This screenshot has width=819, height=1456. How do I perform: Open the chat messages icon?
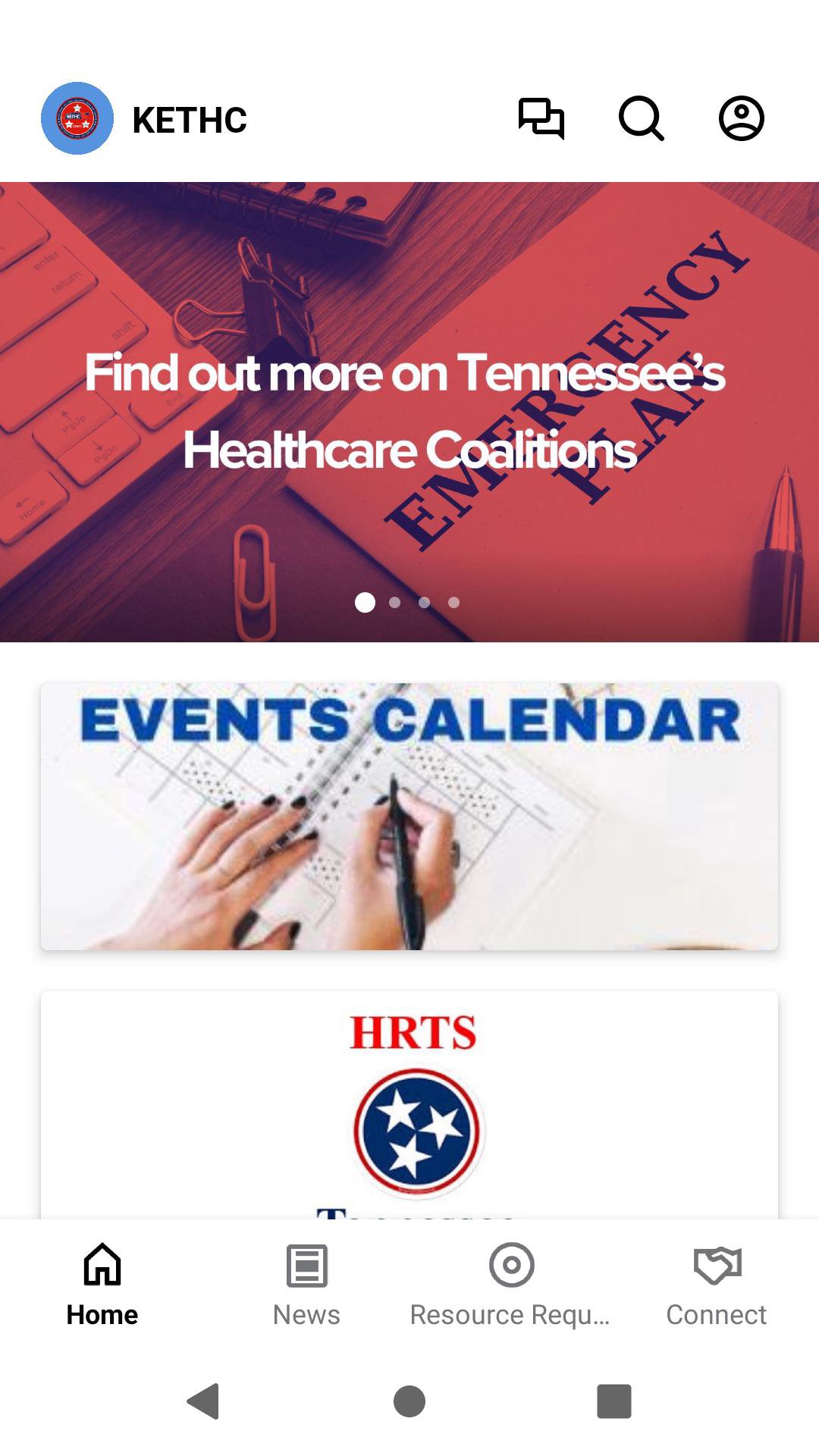(541, 119)
